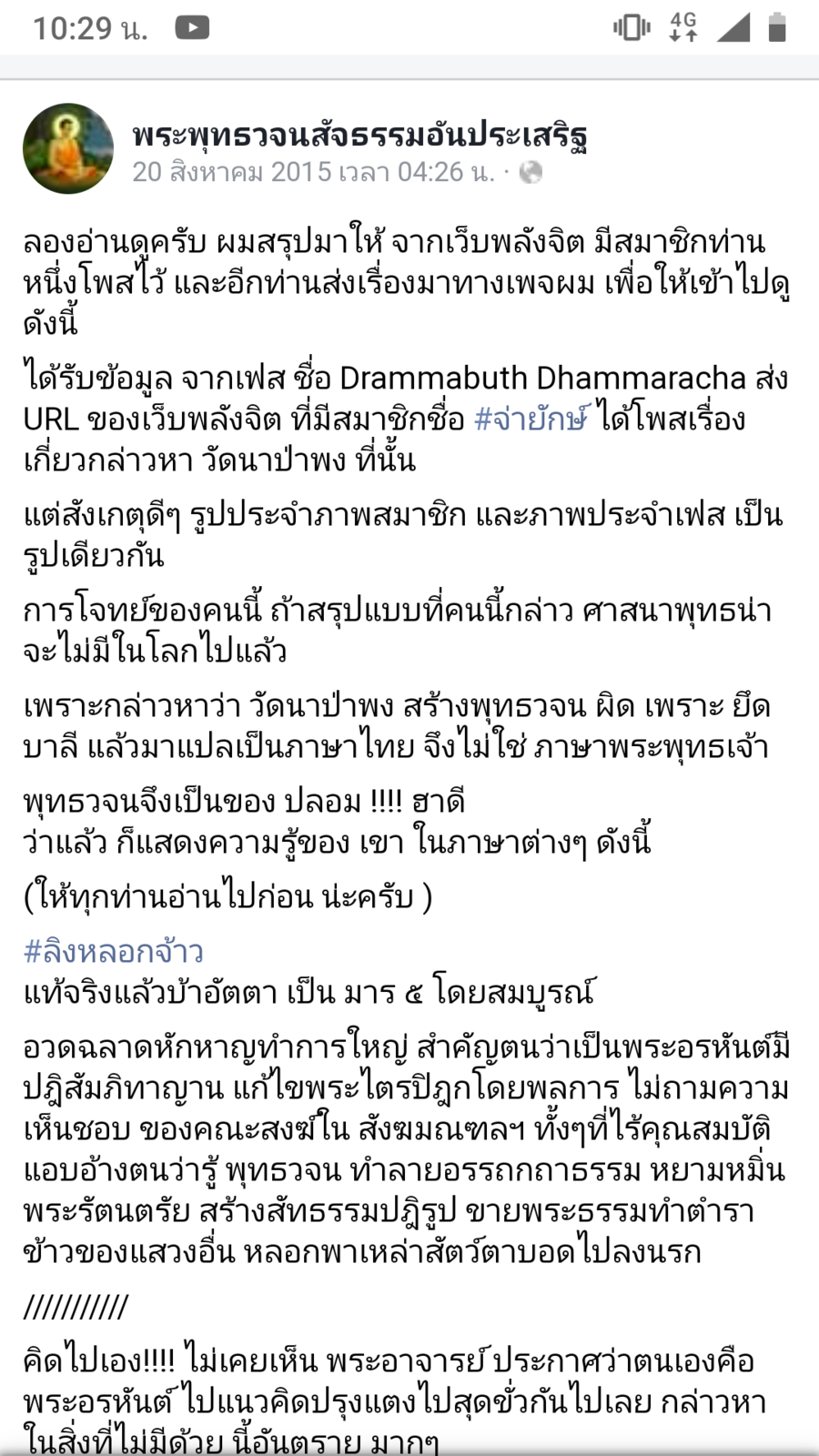Open the profile picture of พระพุทธวจนสัจธรรมอันประเสริฐ
Screen dimensions: 819x1456
tap(68, 148)
